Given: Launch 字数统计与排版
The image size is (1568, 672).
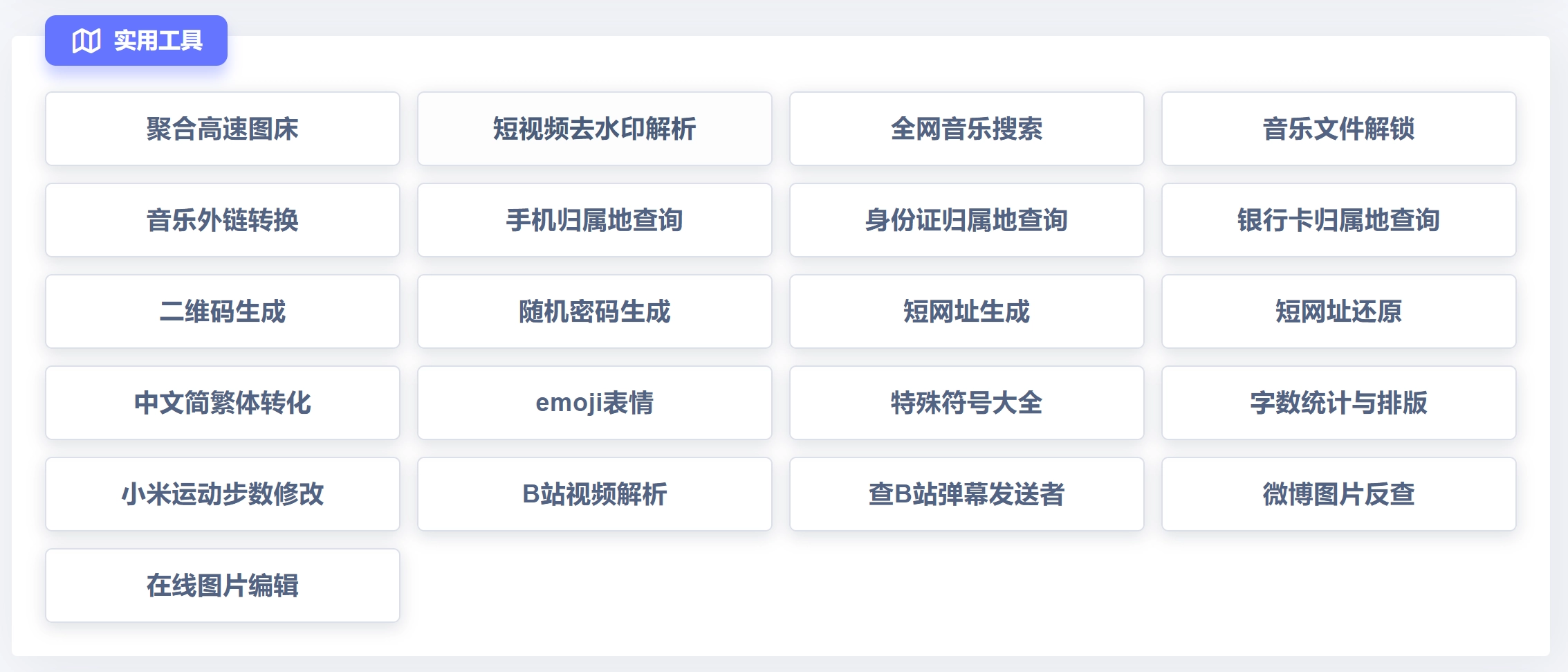Looking at the screenshot, I should 1338,403.
